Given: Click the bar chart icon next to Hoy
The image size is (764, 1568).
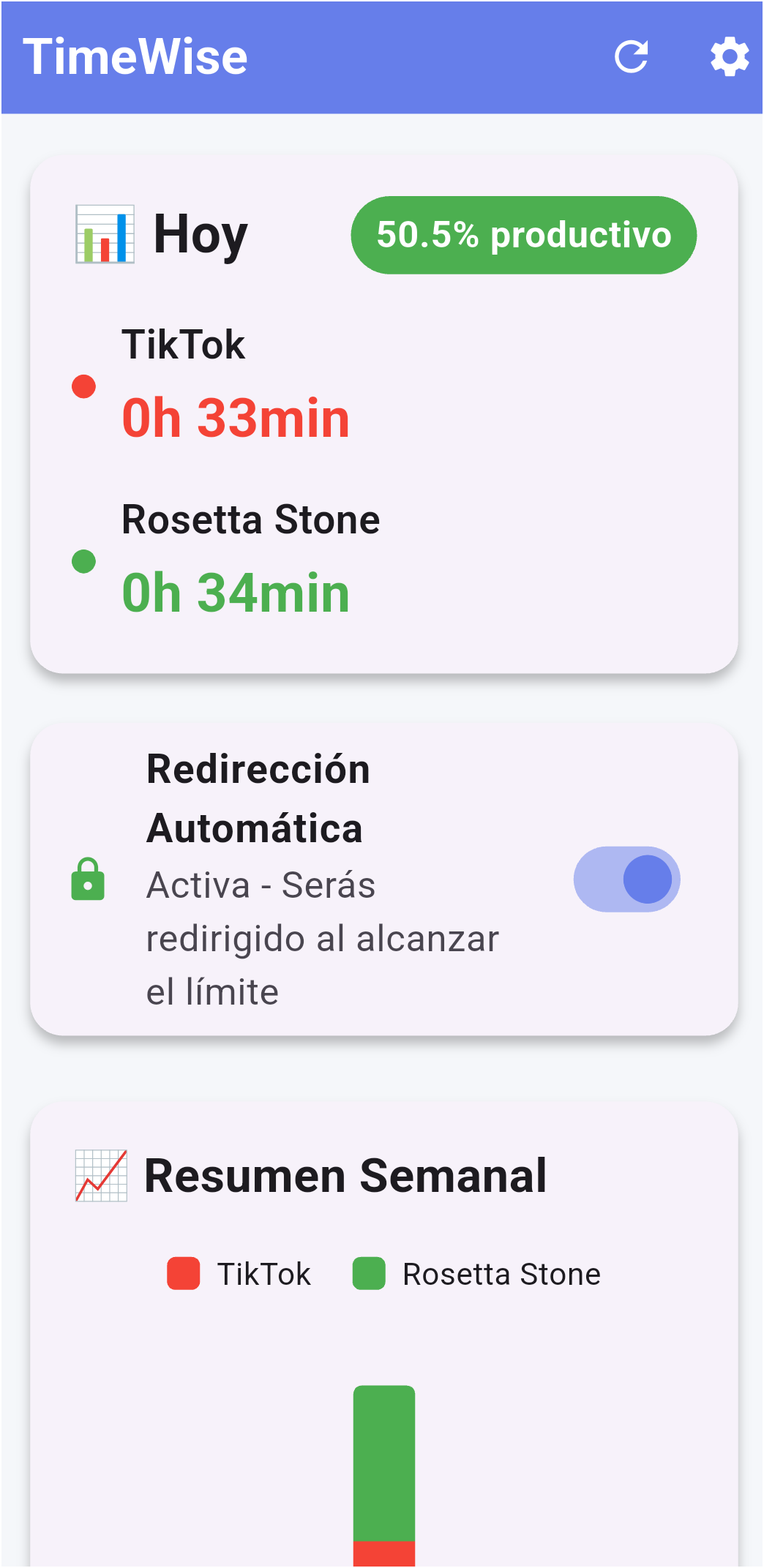Looking at the screenshot, I should (103, 234).
